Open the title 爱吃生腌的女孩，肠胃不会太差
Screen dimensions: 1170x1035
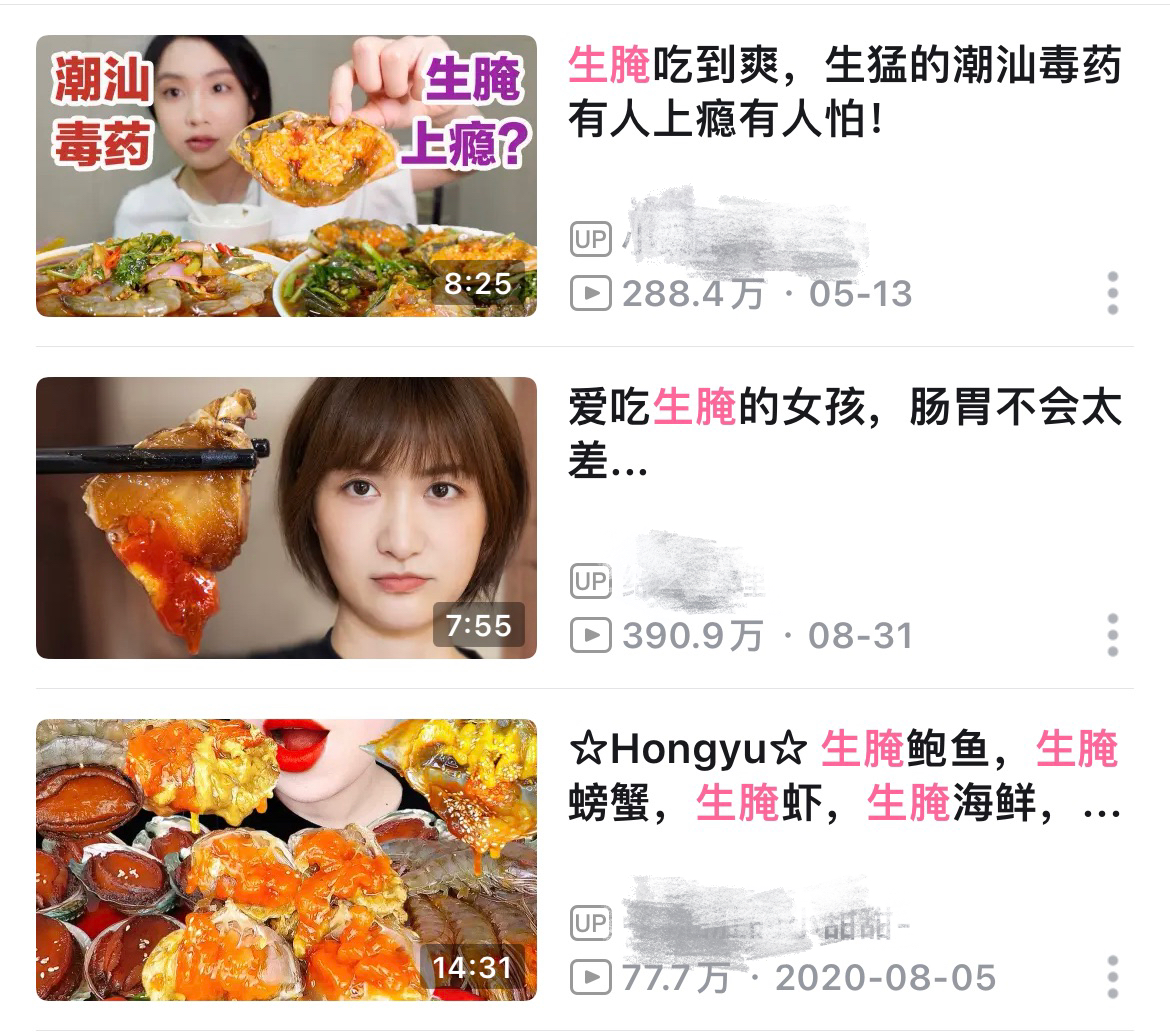click(844, 434)
